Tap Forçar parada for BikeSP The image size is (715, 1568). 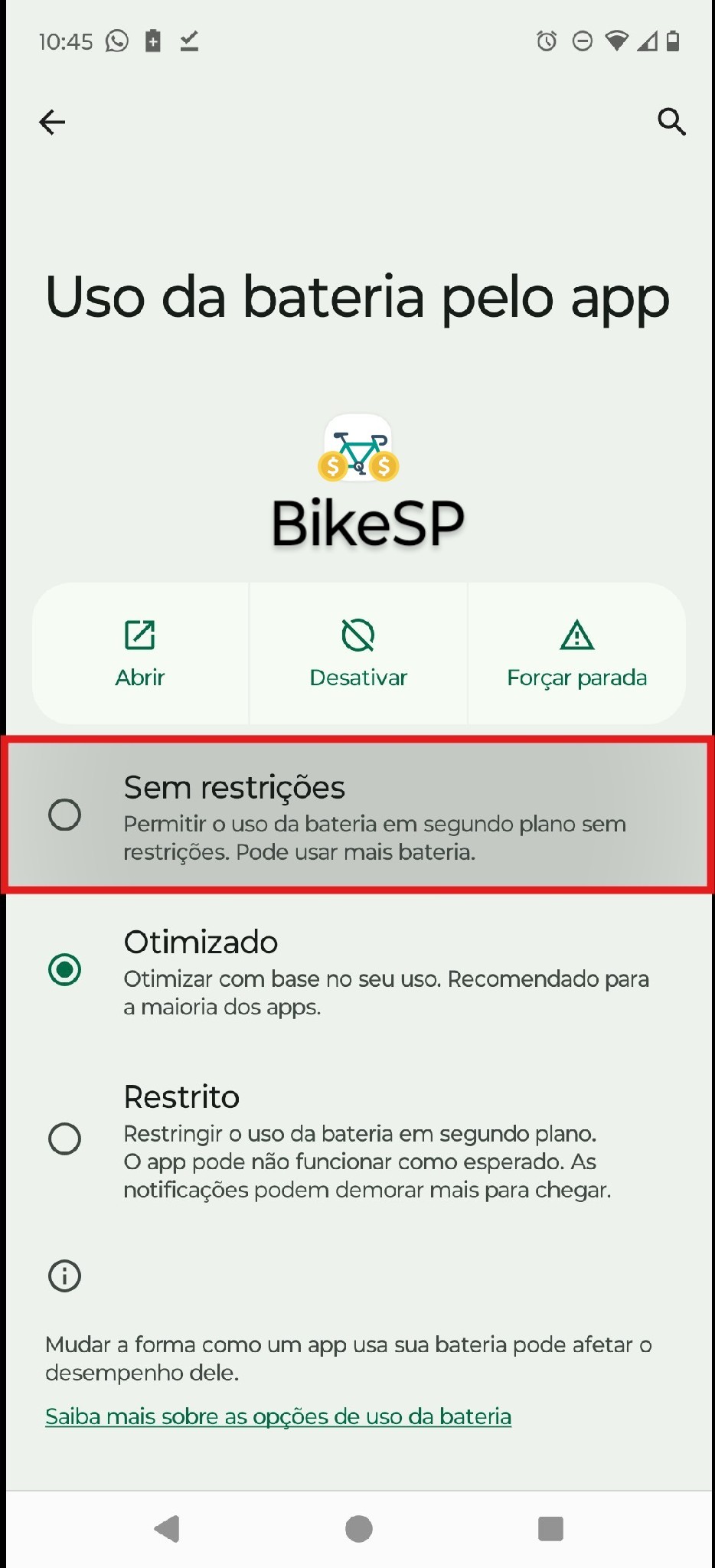tap(576, 653)
